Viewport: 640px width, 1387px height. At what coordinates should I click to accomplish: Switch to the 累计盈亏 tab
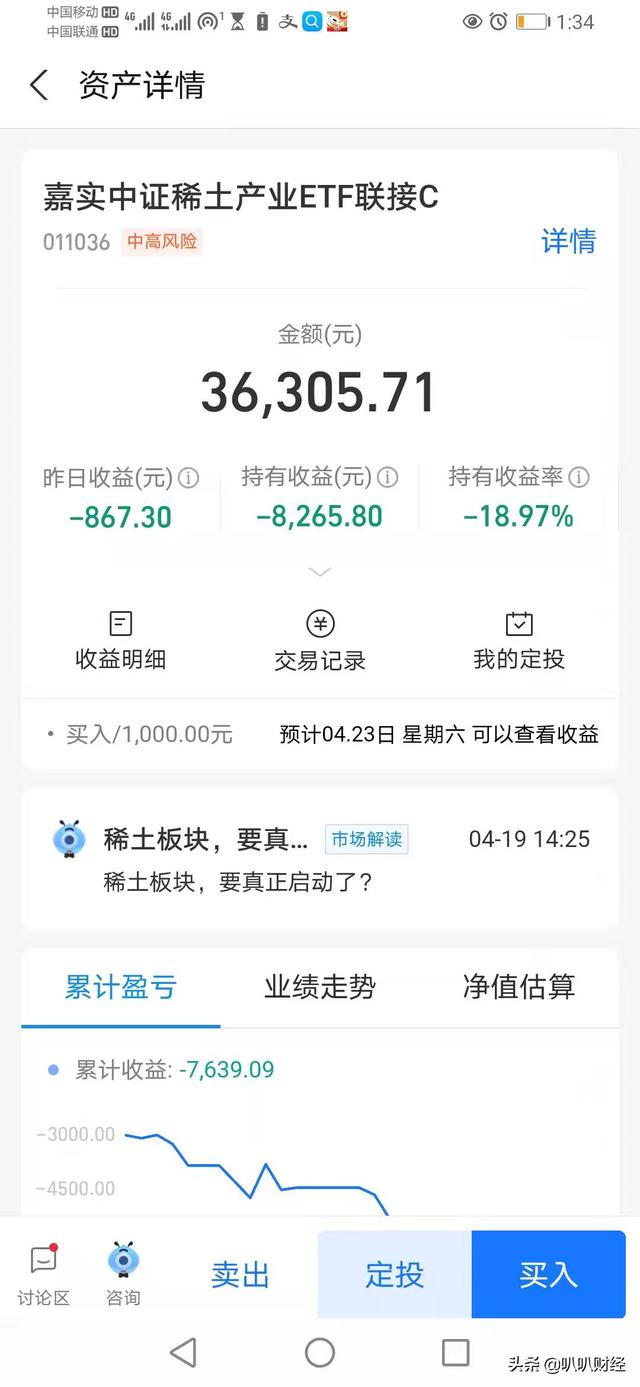tap(120, 988)
